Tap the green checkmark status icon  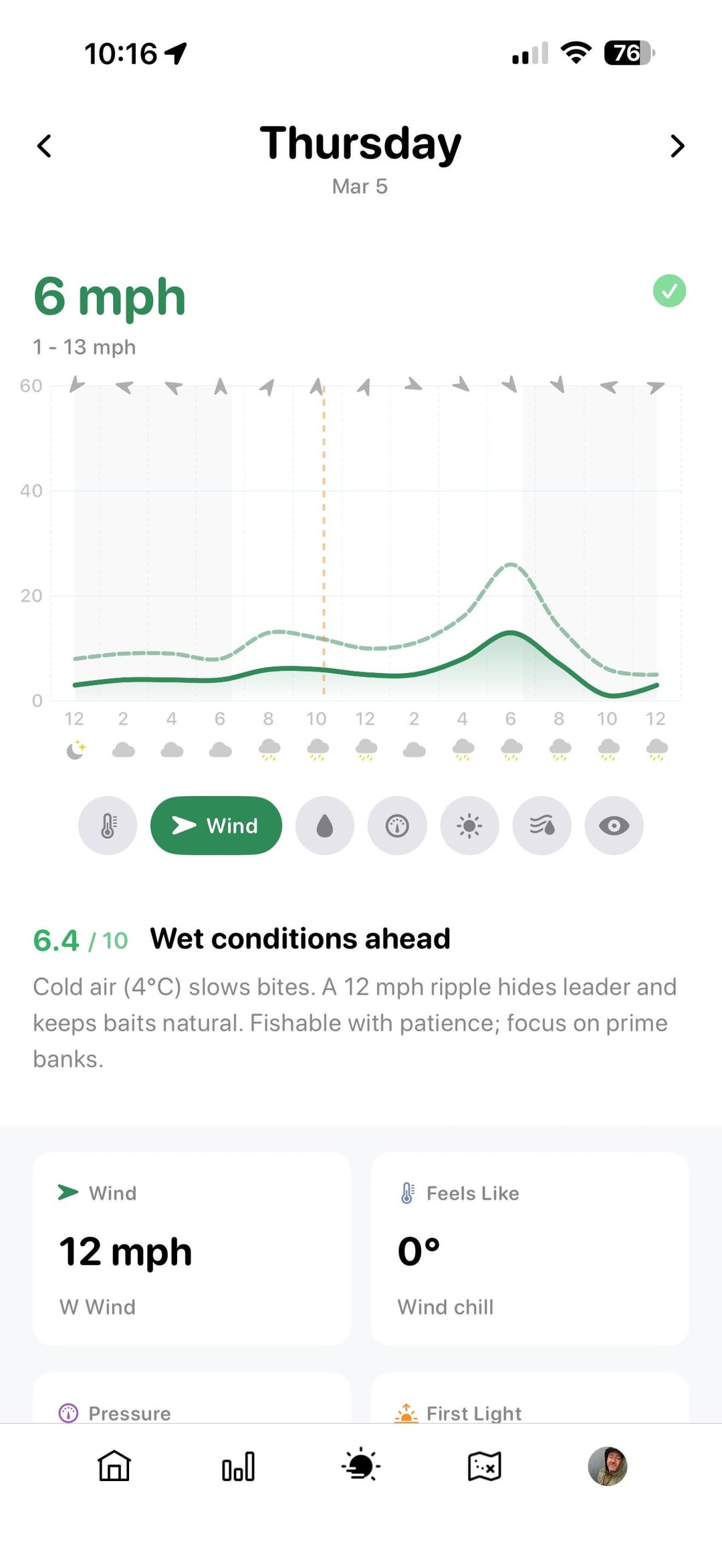(669, 291)
